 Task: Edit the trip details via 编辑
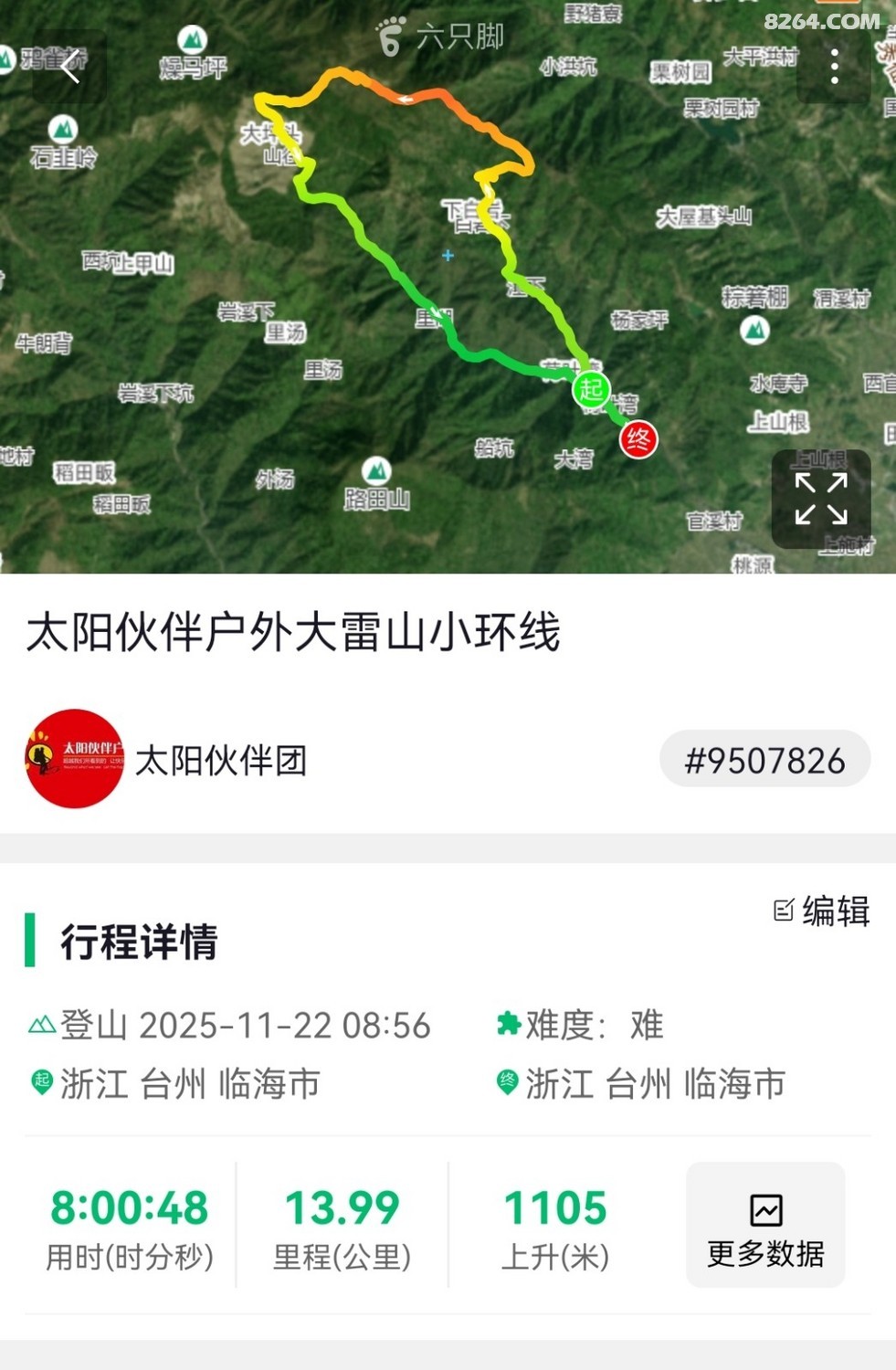822,911
